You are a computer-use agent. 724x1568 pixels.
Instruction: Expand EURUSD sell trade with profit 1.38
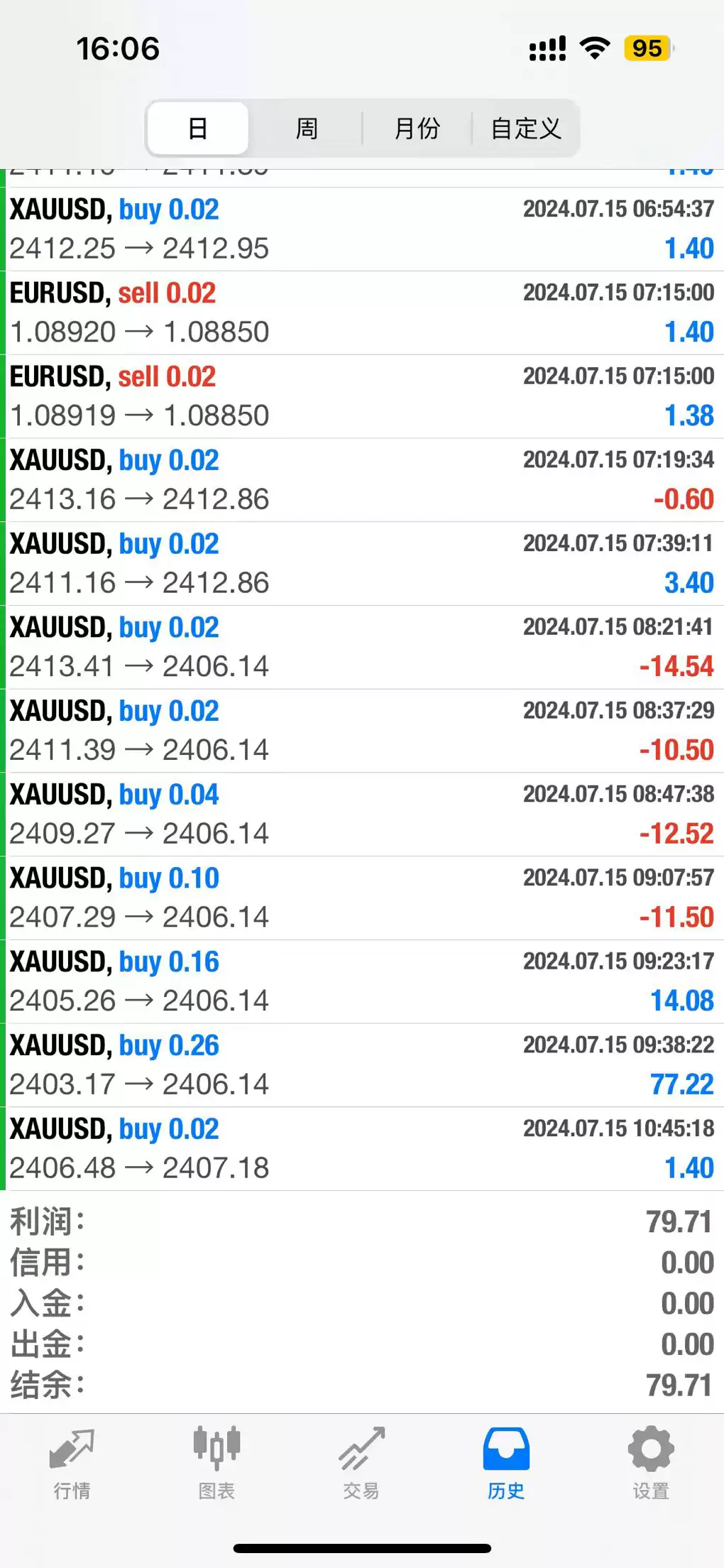362,396
